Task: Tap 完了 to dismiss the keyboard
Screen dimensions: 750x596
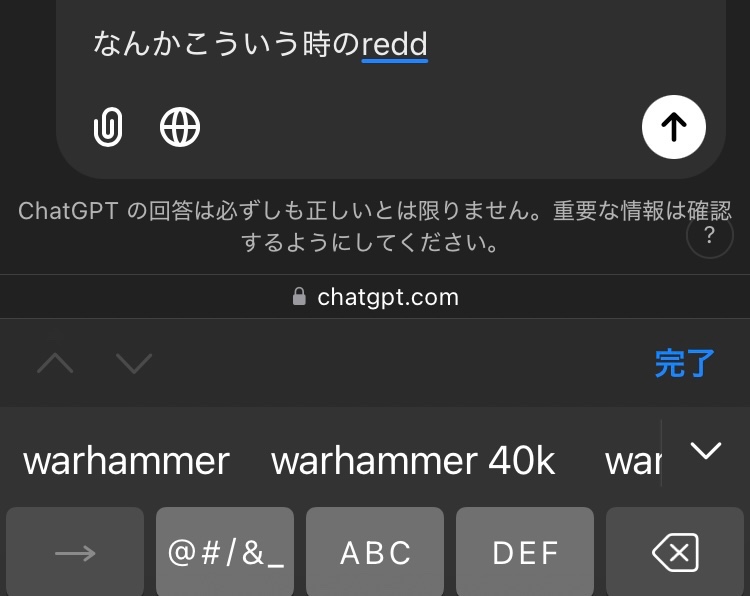Action: click(x=685, y=363)
